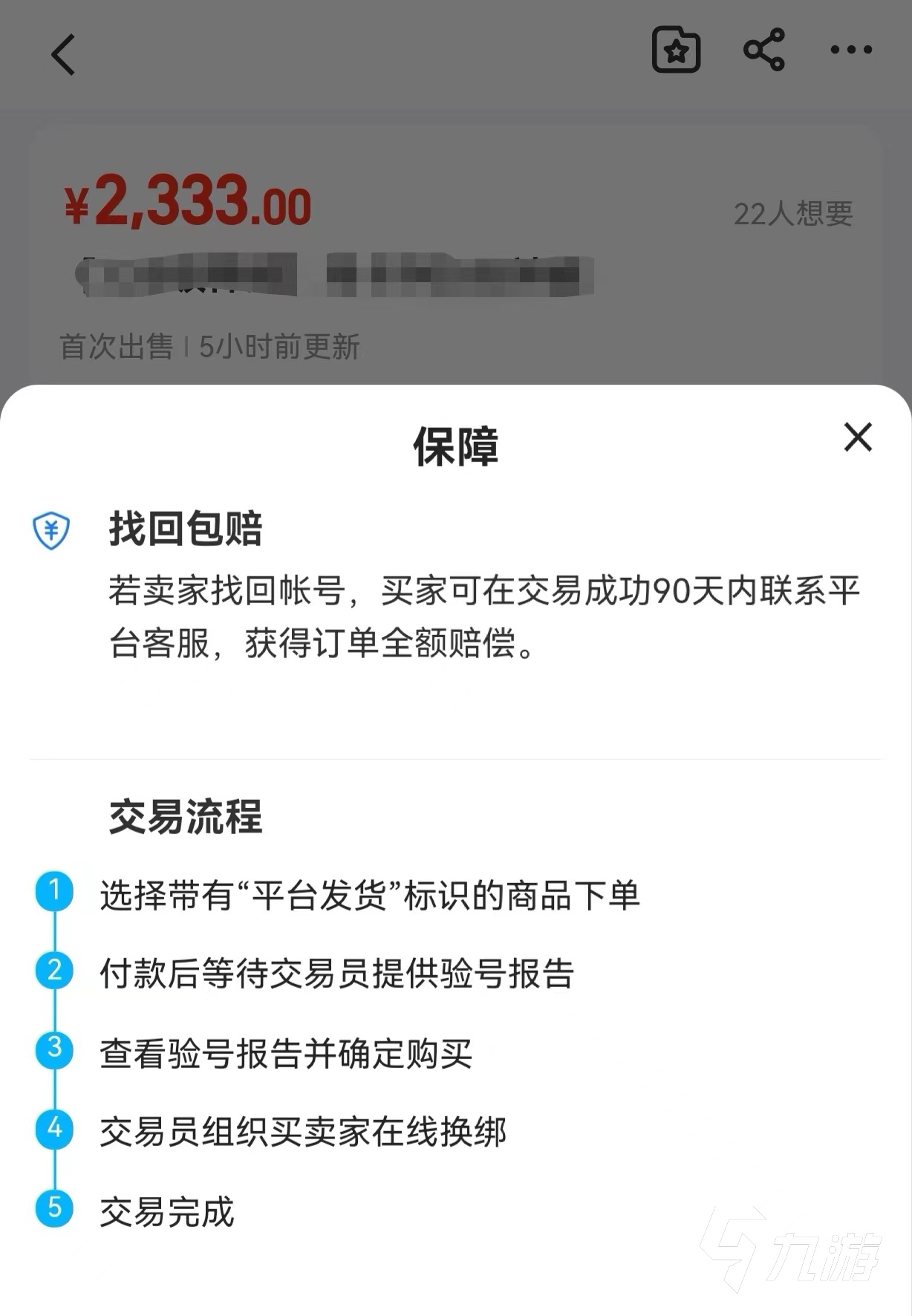Screen dimensions: 912x1316
Task: Open the three-dot overflow menu
Action: point(851,50)
